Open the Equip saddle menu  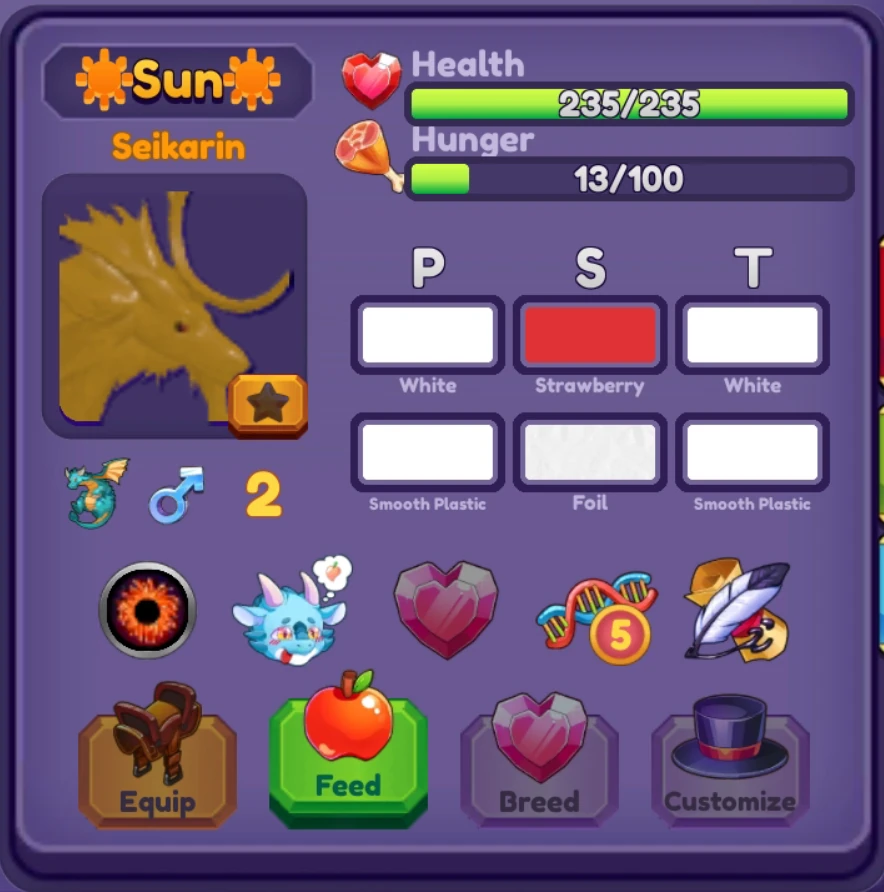(157, 757)
